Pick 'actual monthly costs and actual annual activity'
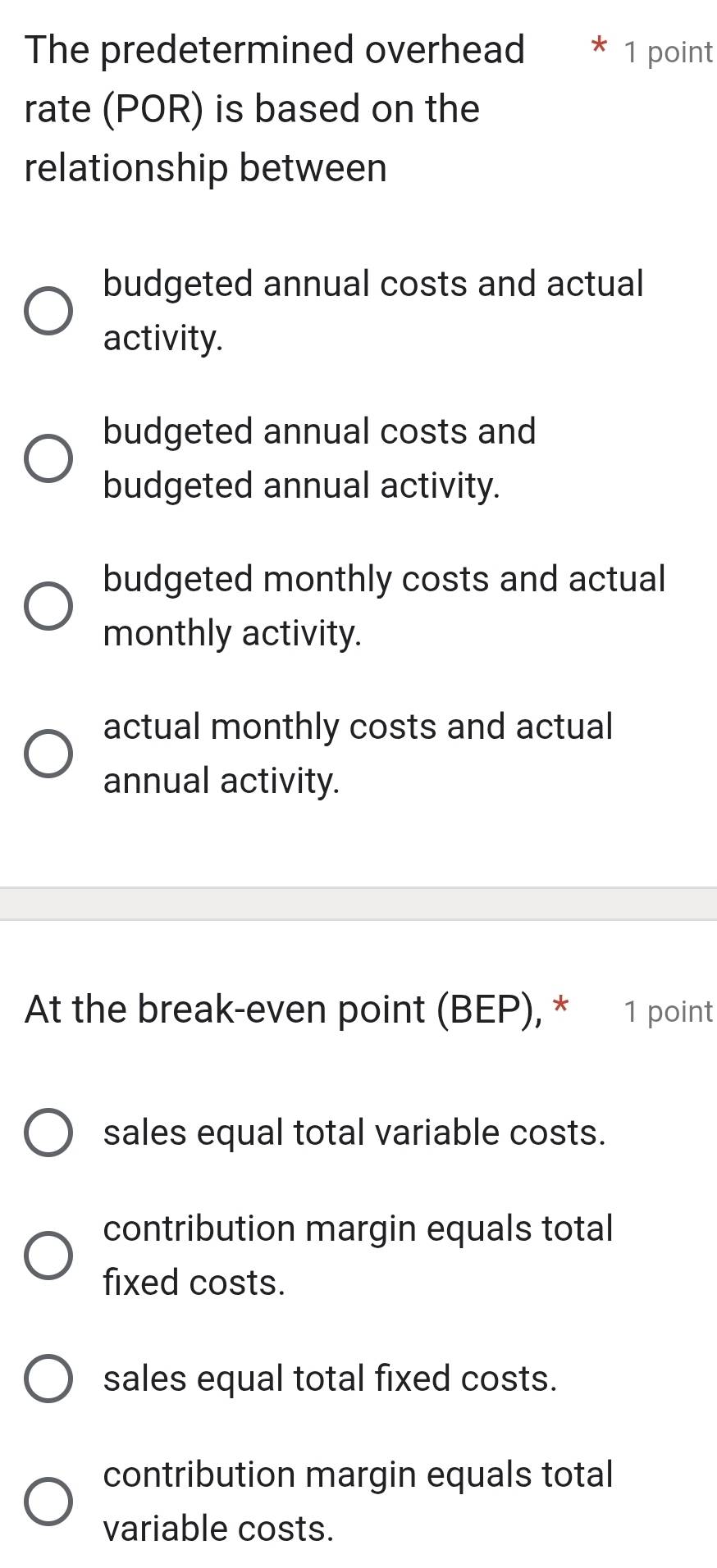The width and height of the screenshot is (717, 1568). tap(48, 754)
